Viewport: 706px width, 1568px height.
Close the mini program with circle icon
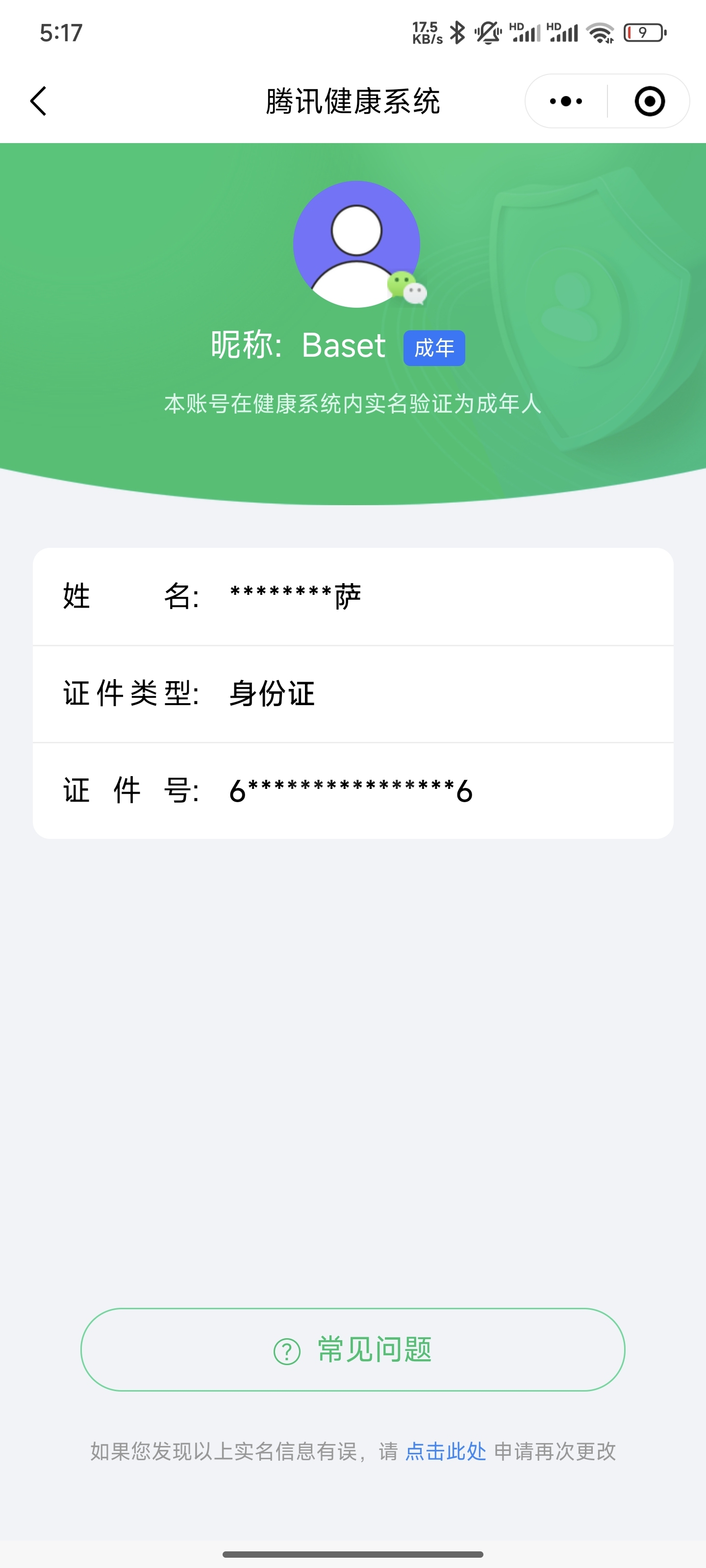coord(649,101)
